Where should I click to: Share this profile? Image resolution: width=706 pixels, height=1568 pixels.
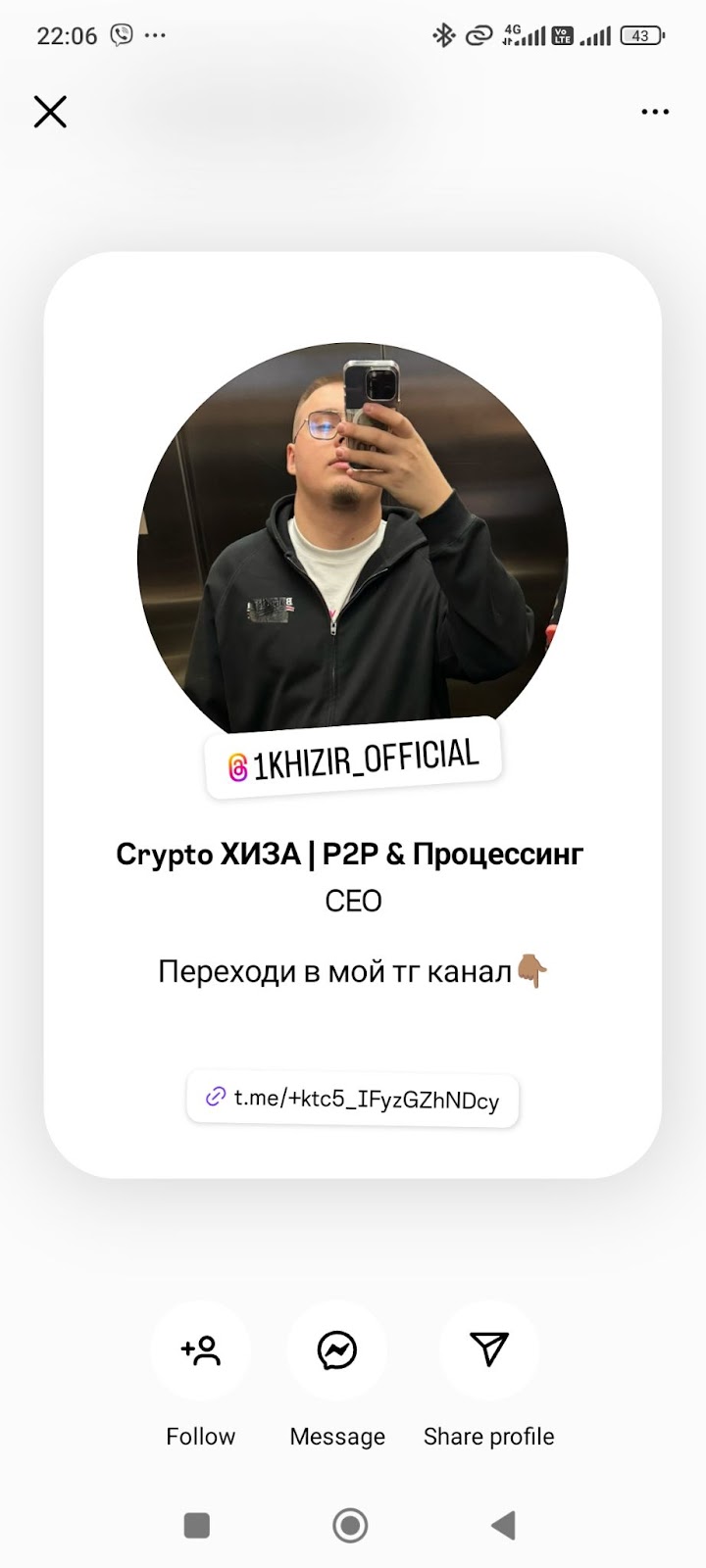click(488, 1350)
